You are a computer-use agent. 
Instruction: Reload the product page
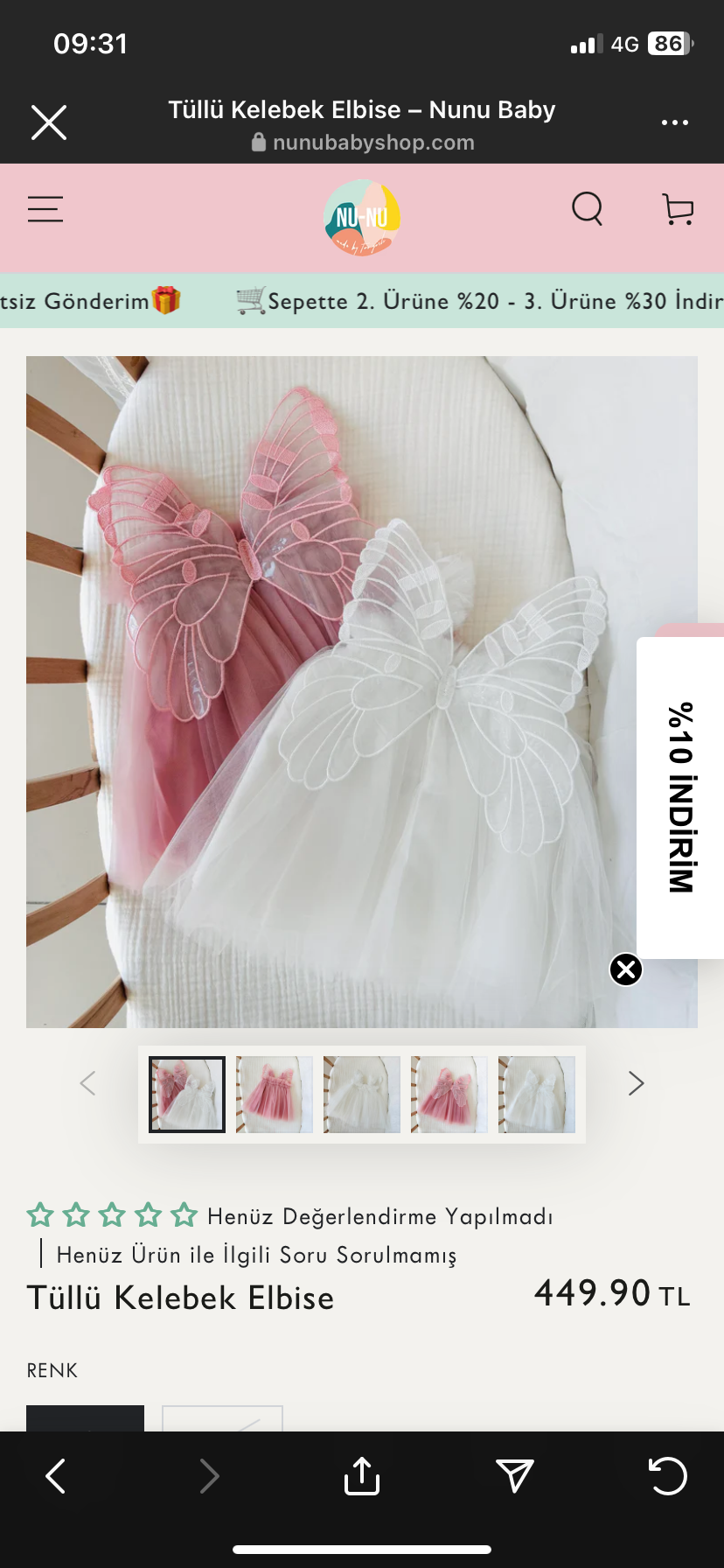(x=668, y=1476)
